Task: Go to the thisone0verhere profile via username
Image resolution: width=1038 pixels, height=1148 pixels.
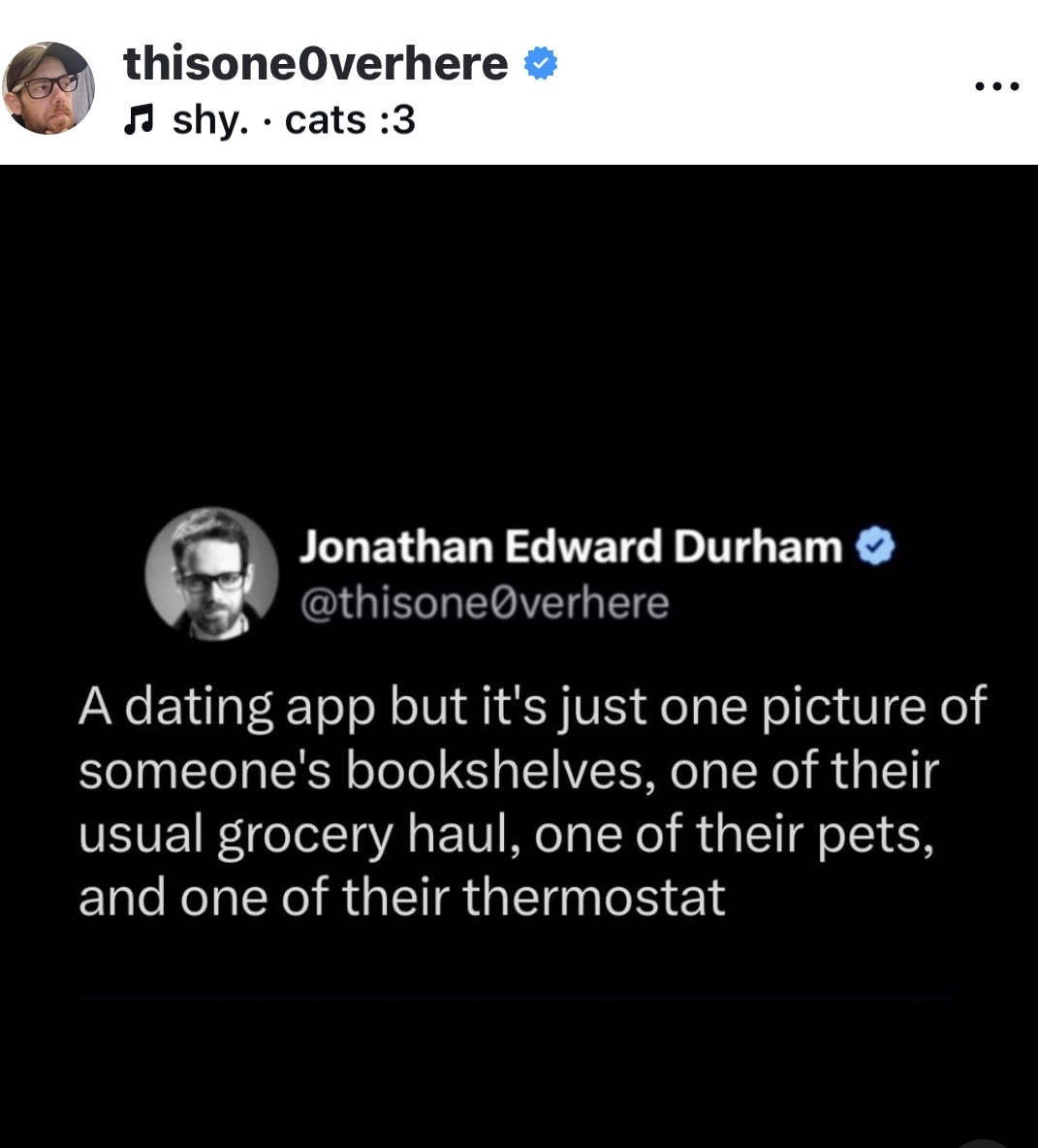Action: click(316, 65)
